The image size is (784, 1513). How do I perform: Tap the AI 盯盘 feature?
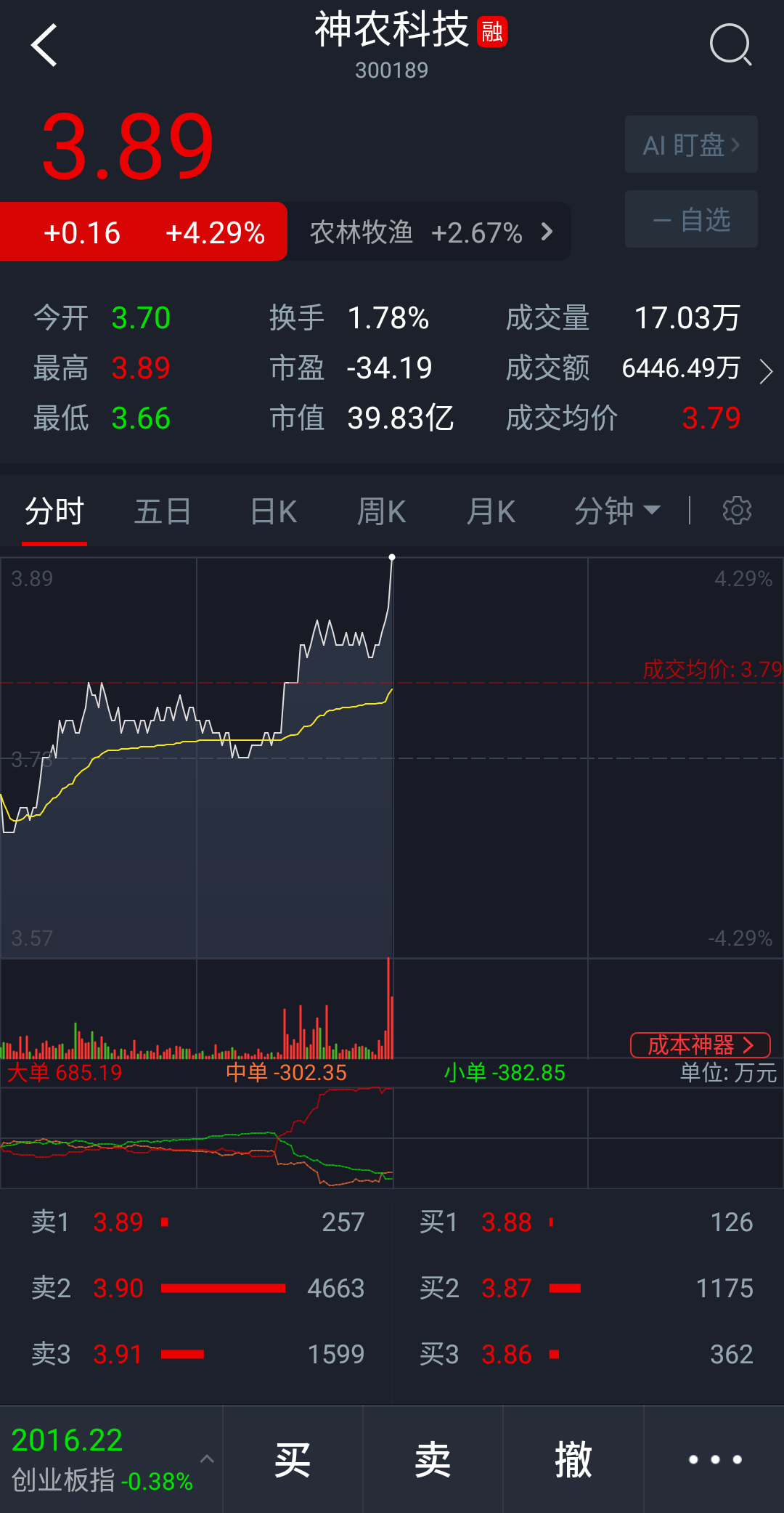click(x=690, y=145)
